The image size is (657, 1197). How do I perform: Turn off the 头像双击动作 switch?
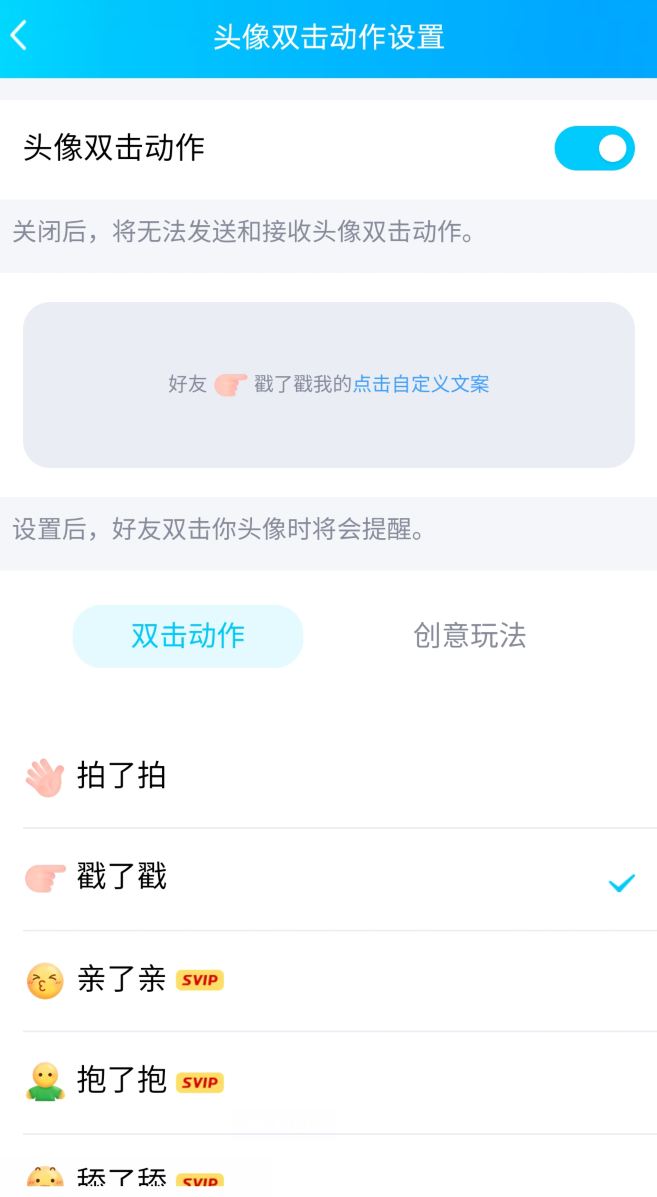coord(594,148)
